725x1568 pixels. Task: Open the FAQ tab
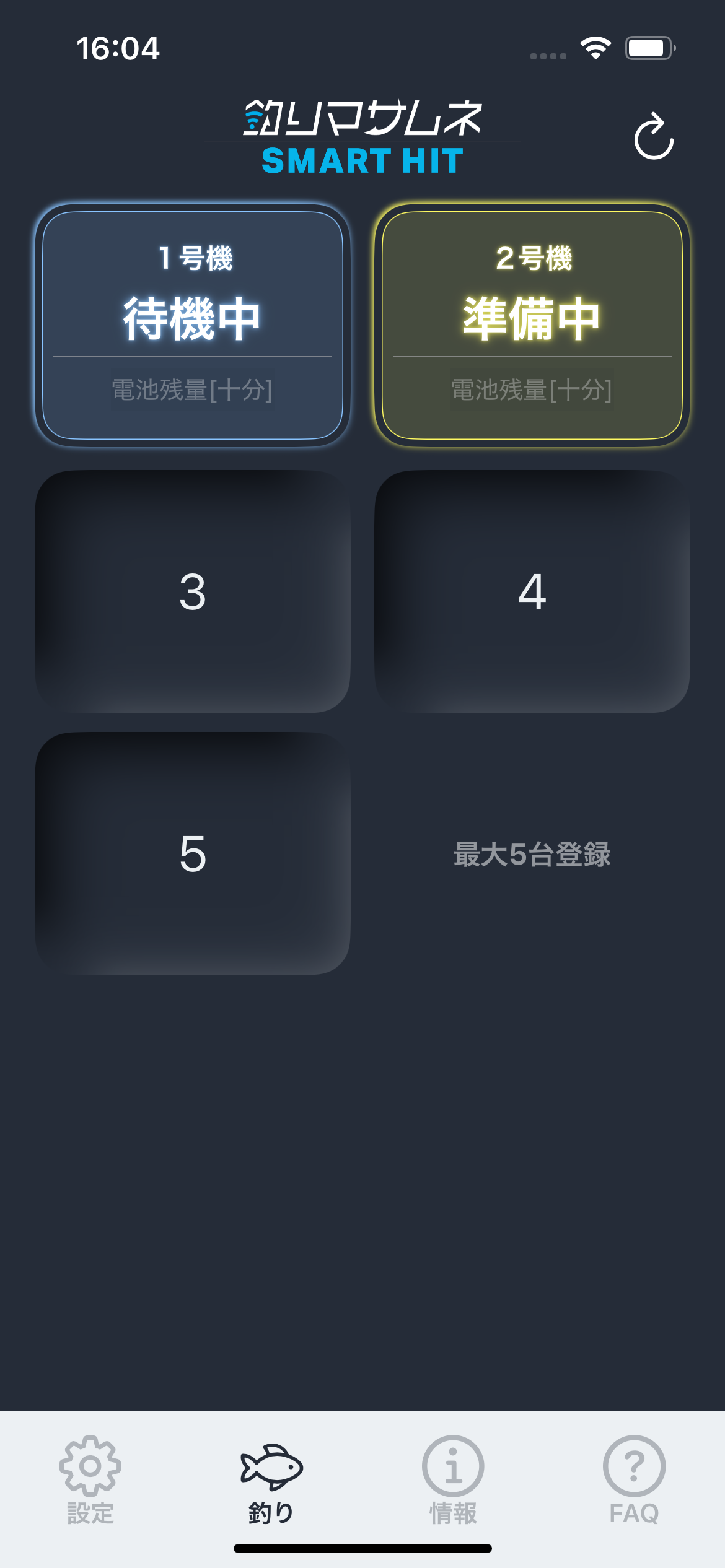point(634,1480)
